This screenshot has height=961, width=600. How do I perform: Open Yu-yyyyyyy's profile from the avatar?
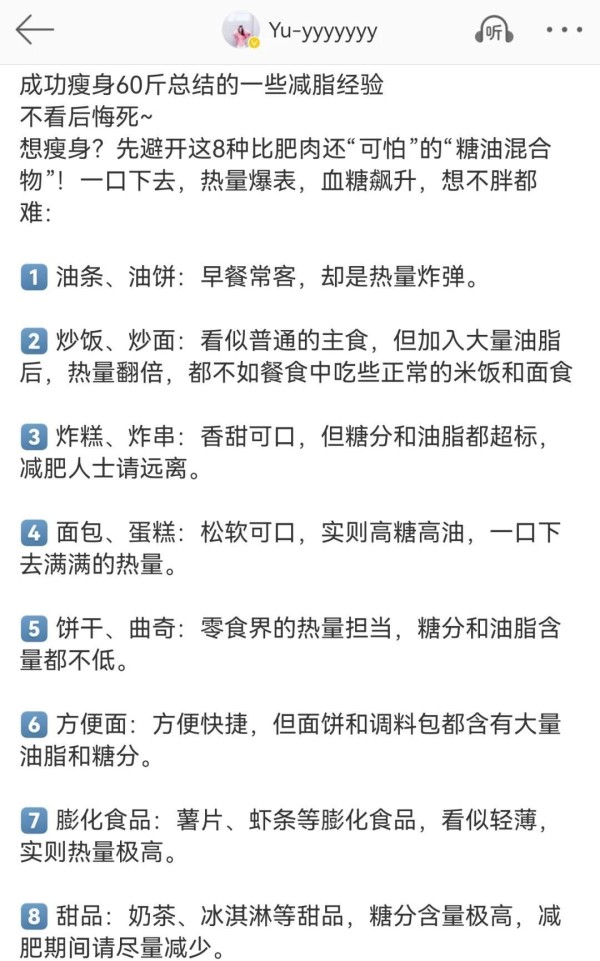241,29
